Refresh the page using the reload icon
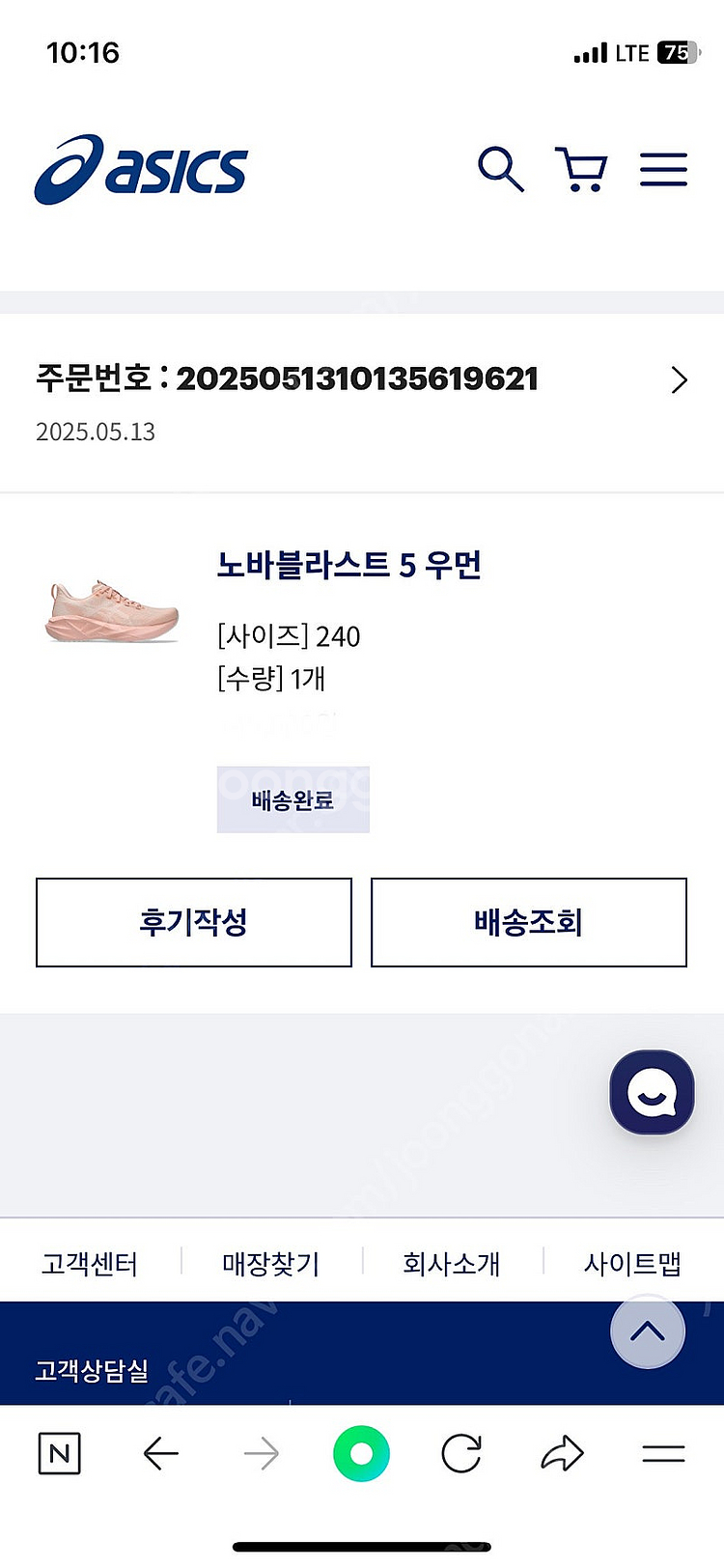Viewport: 724px width, 1568px height. tap(461, 1452)
